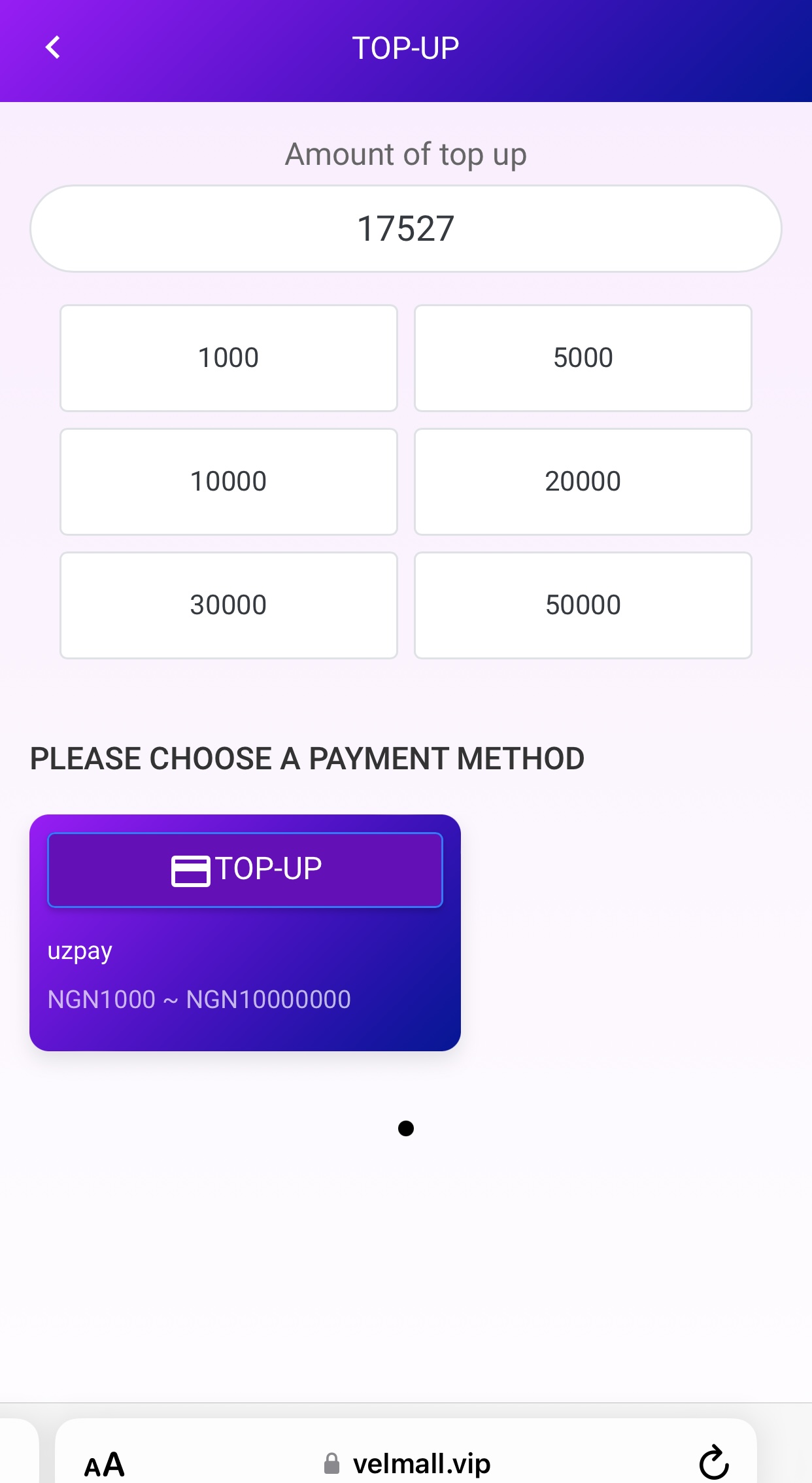The width and height of the screenshot is (812, 1483).
Task: Reload the velmall.vip page
Action: pyautogui.click(x=714, y=1463)
